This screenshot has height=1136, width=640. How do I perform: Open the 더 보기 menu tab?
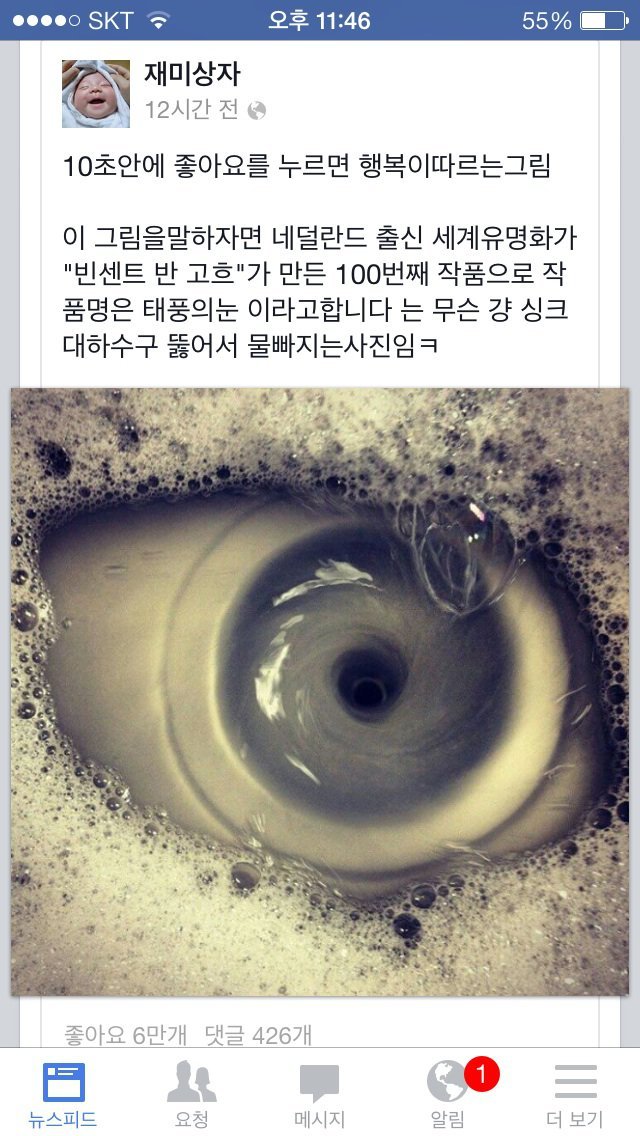(x=575, y=1094)
